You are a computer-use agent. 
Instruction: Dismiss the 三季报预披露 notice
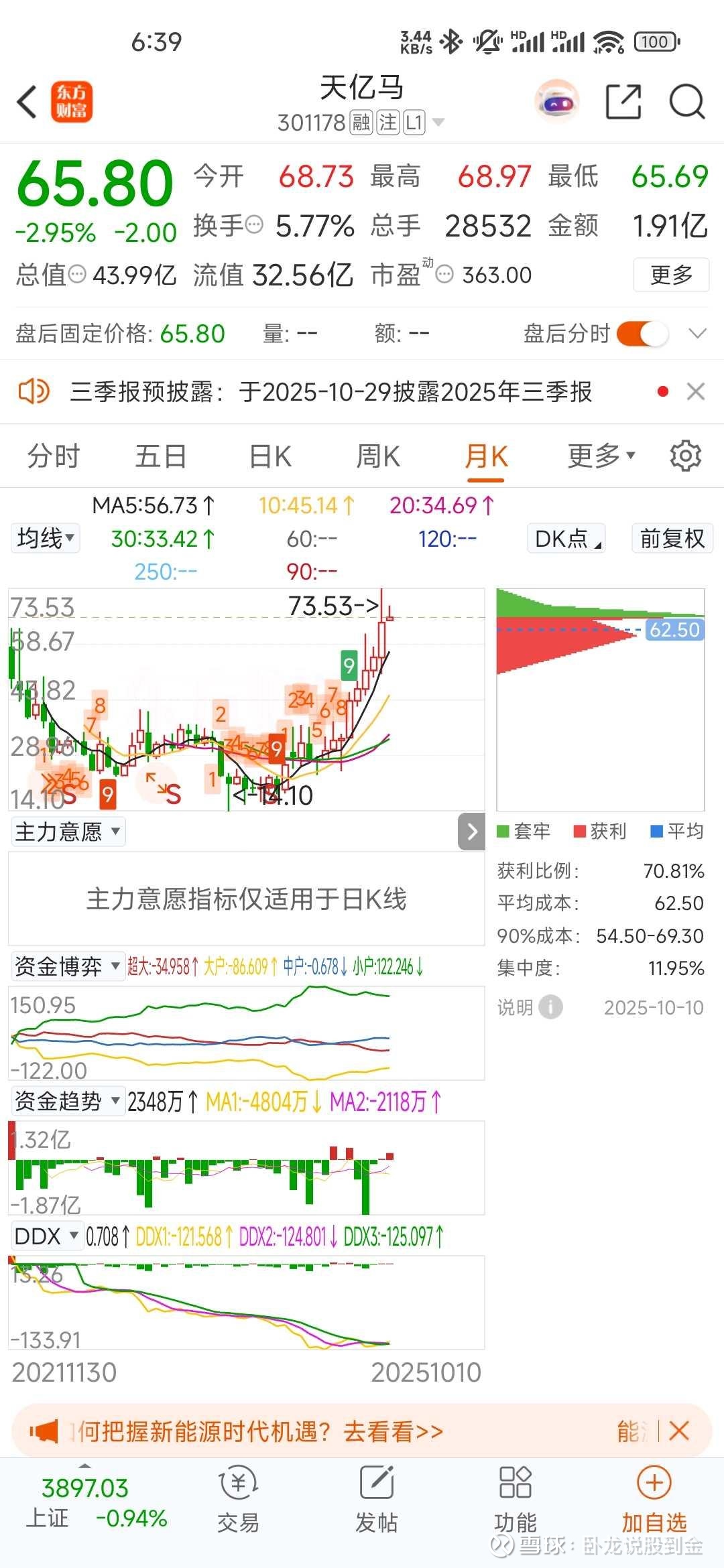click(696, 391)
